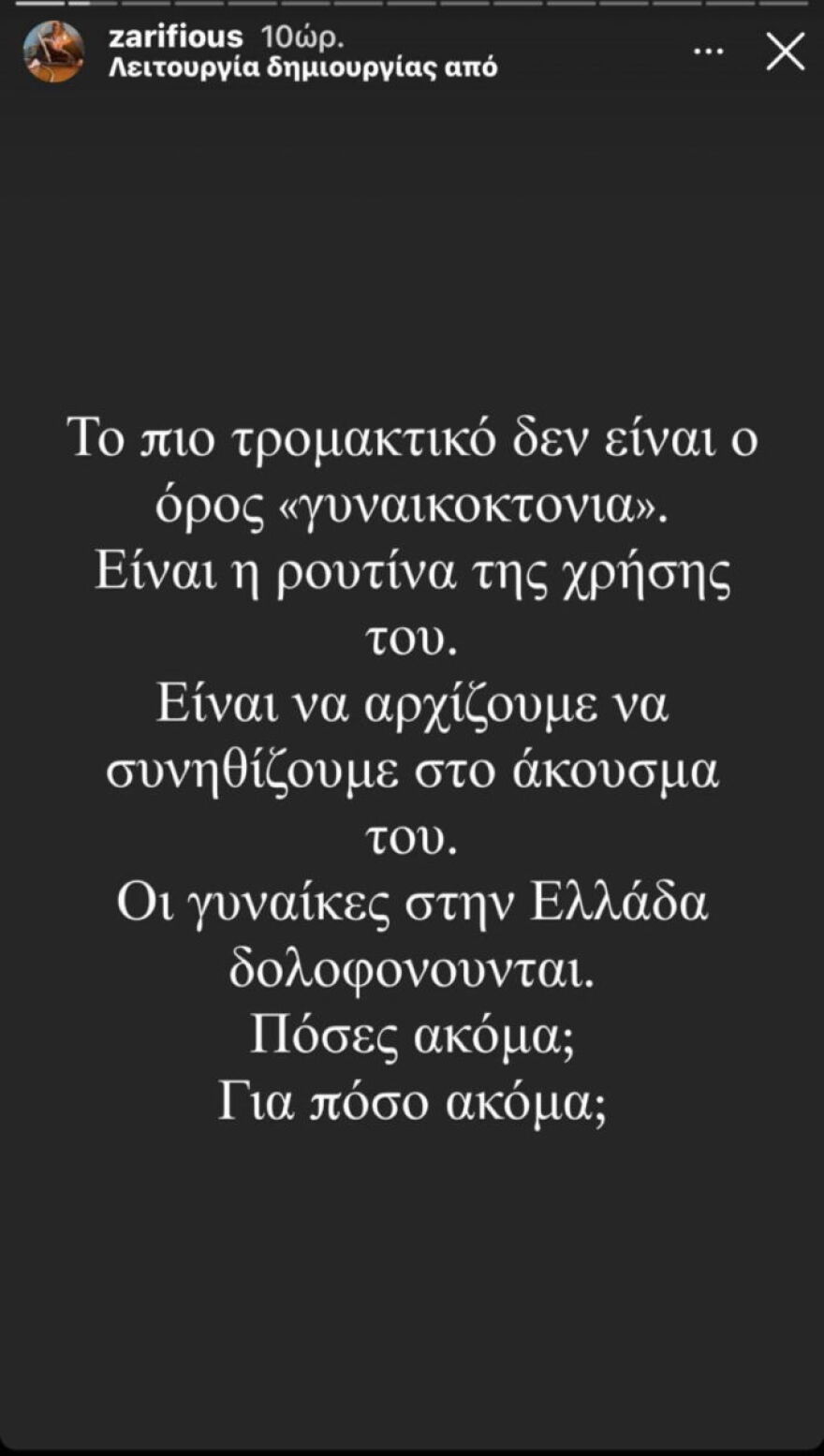Tap the story progress bar at top of screen

412,7
